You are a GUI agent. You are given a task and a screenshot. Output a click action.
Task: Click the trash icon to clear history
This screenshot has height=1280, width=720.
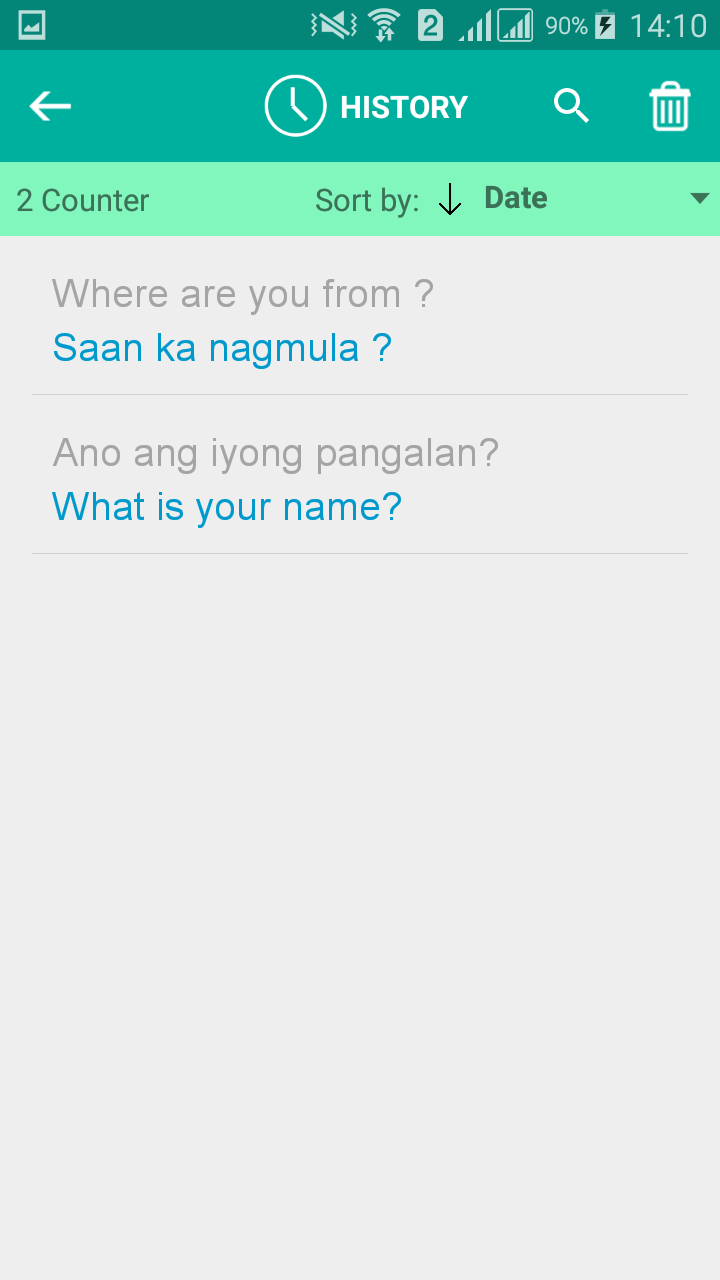pyautogui.click(x=669, y=105)
